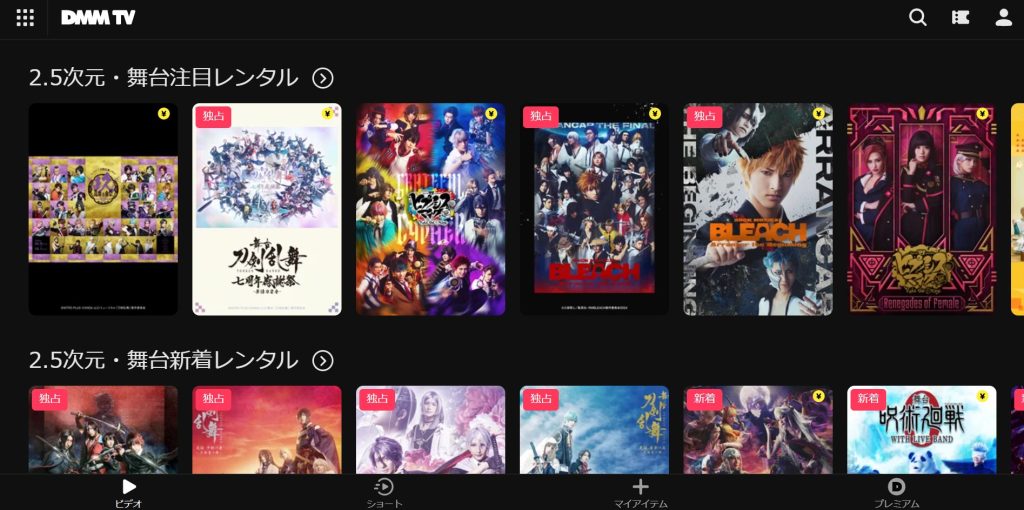
Task: Switch to the ショート tab
Action: tap(384, 493)
